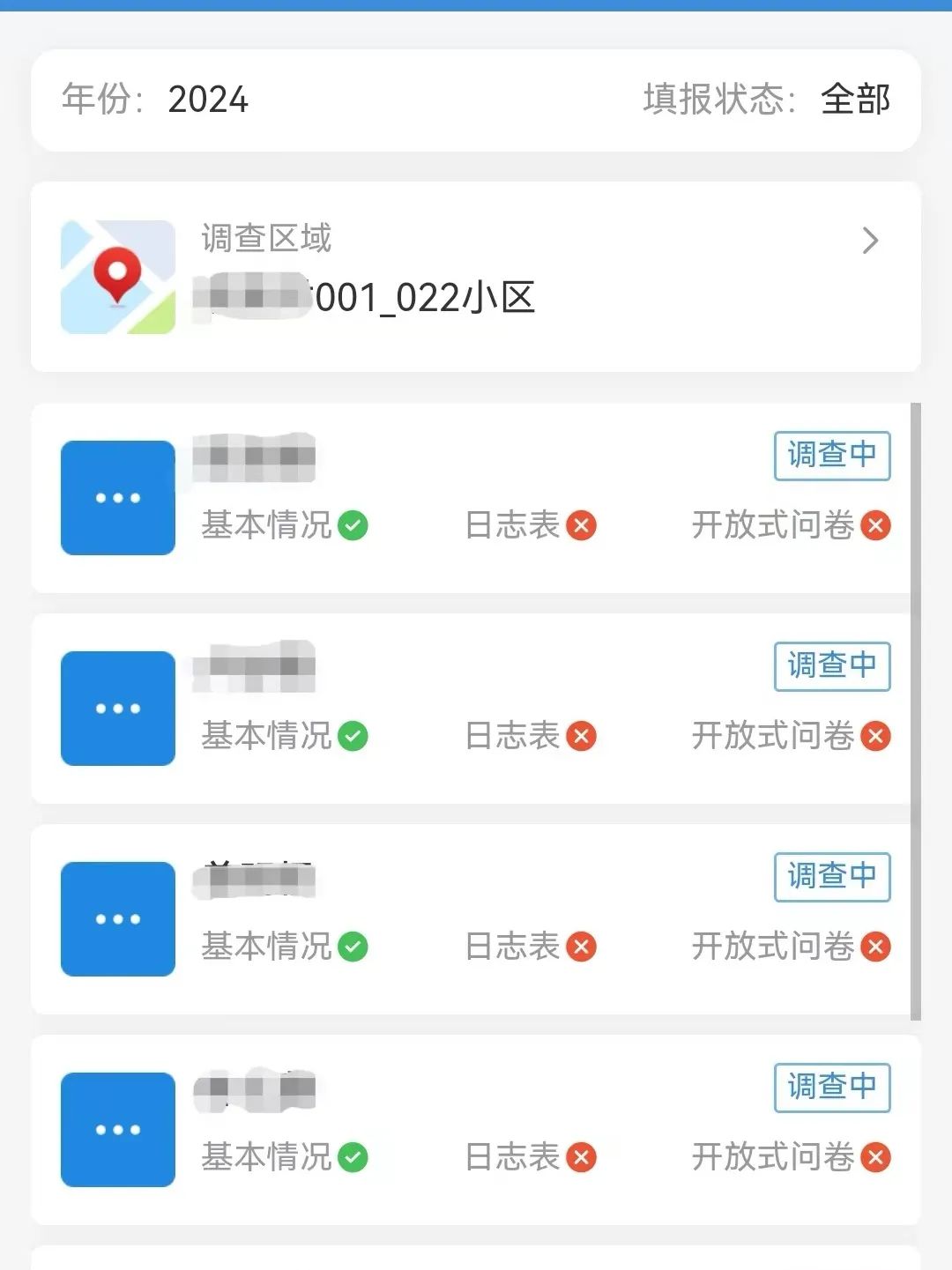Change the year filter from 2024
Screen dimensions: 952x1270
point(207,100)
